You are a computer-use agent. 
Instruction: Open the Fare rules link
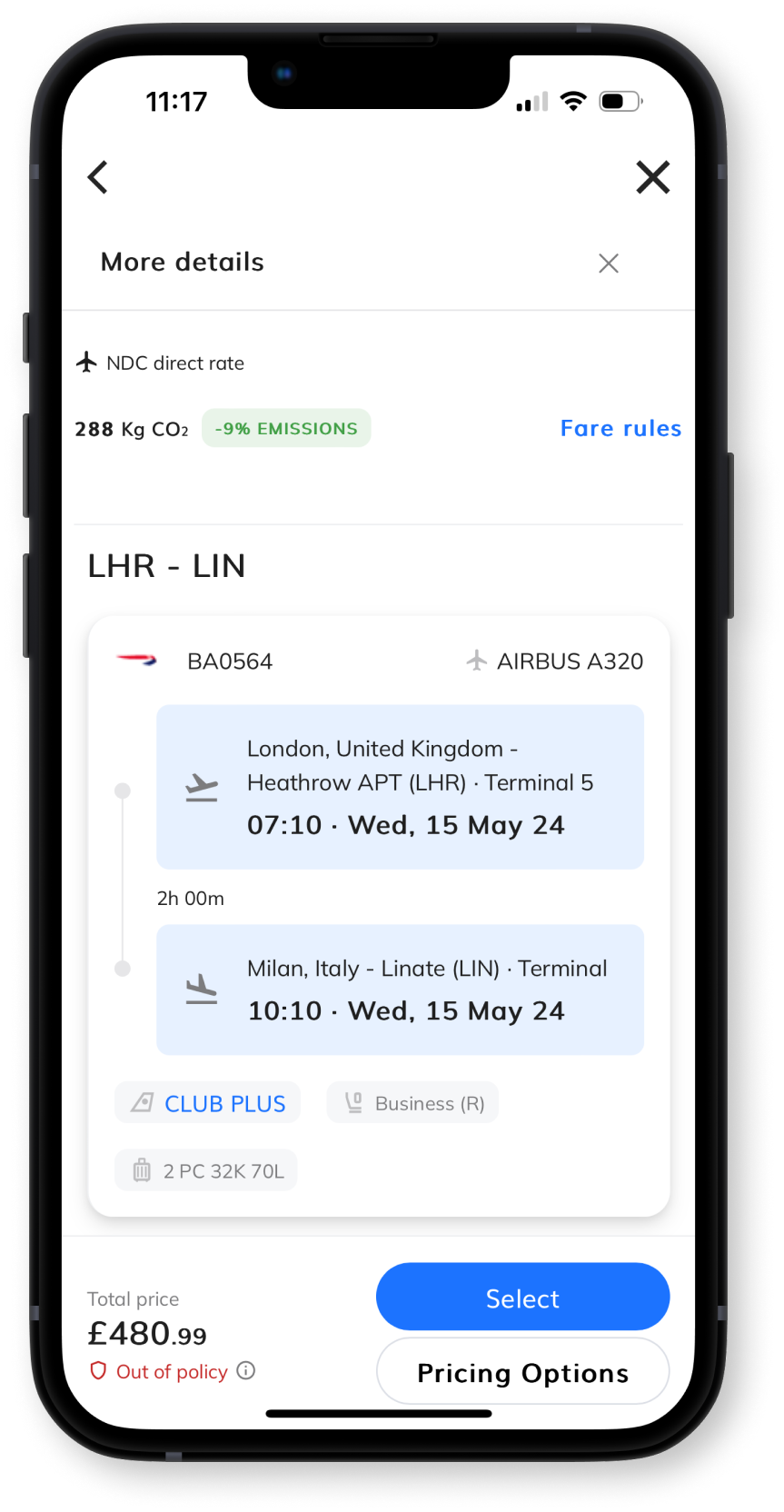(620, 428)
